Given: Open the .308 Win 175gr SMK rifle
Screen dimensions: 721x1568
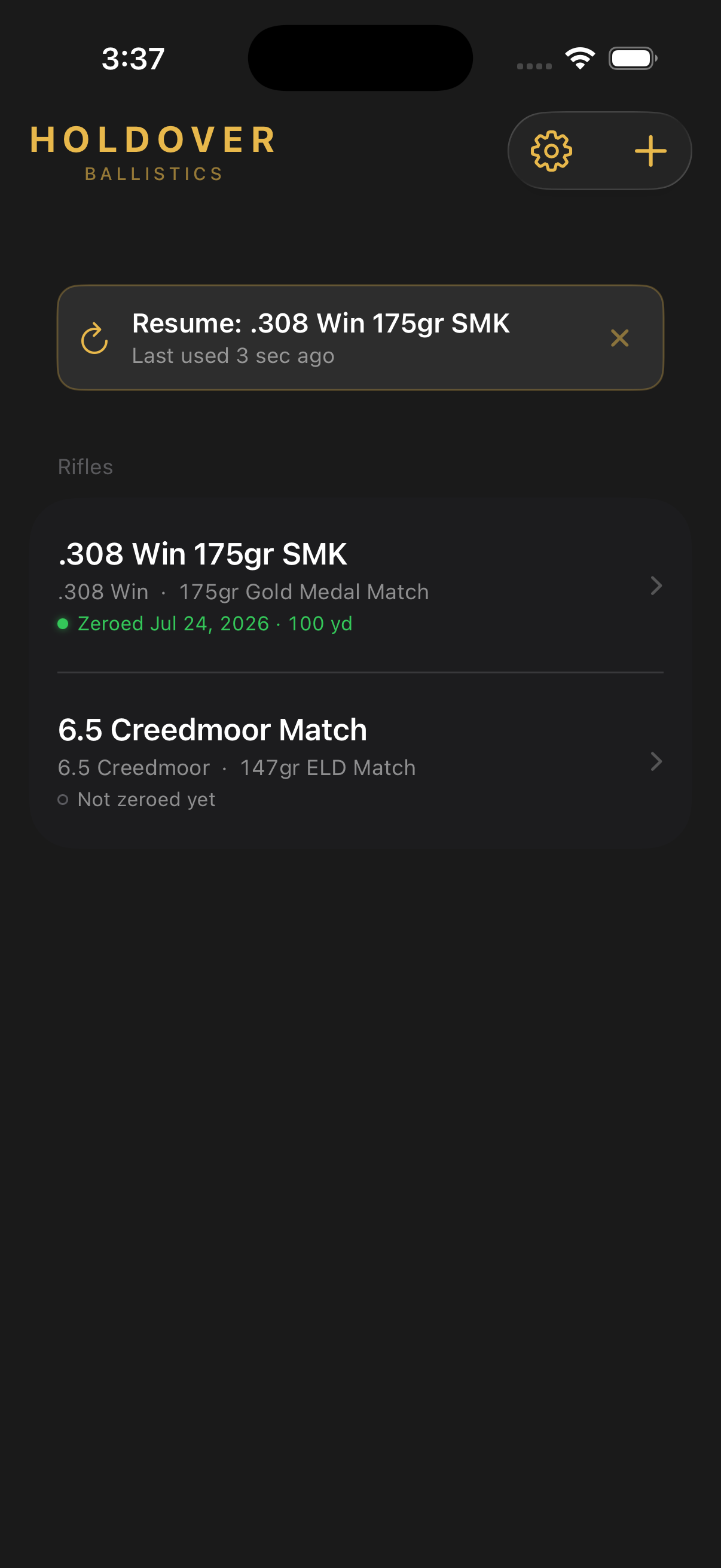Looking at the screenshot, I should (360, 585).
